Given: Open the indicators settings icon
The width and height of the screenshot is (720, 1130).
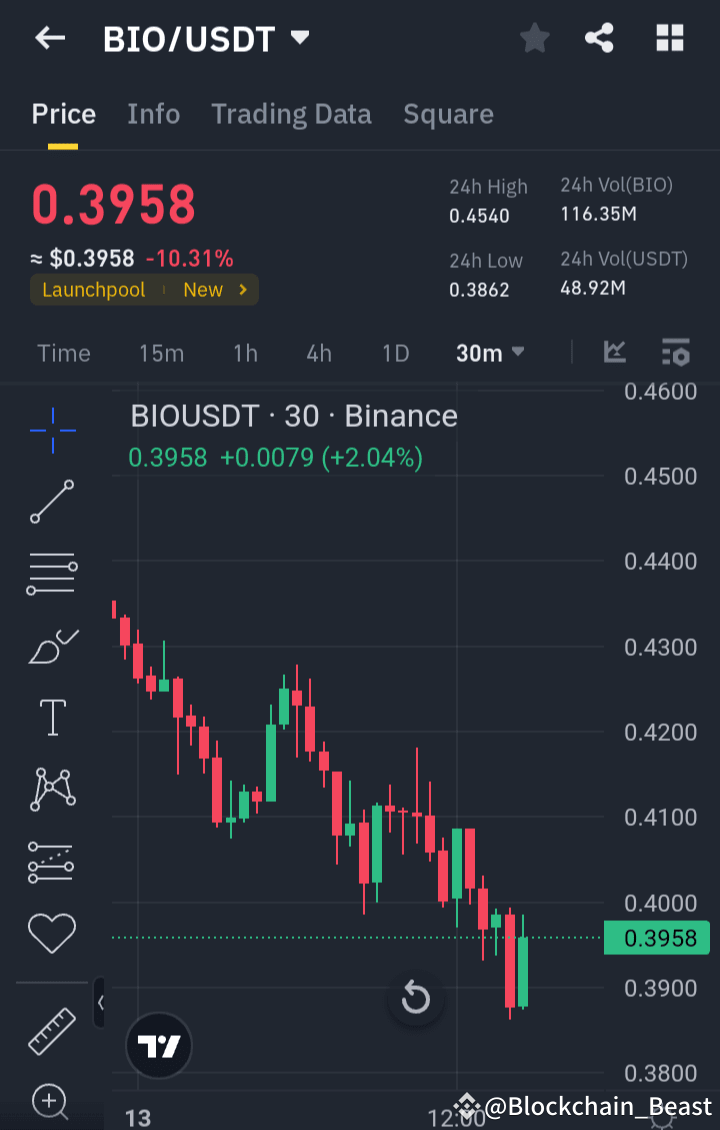Looking at the screenshot, I should [675, 352].
